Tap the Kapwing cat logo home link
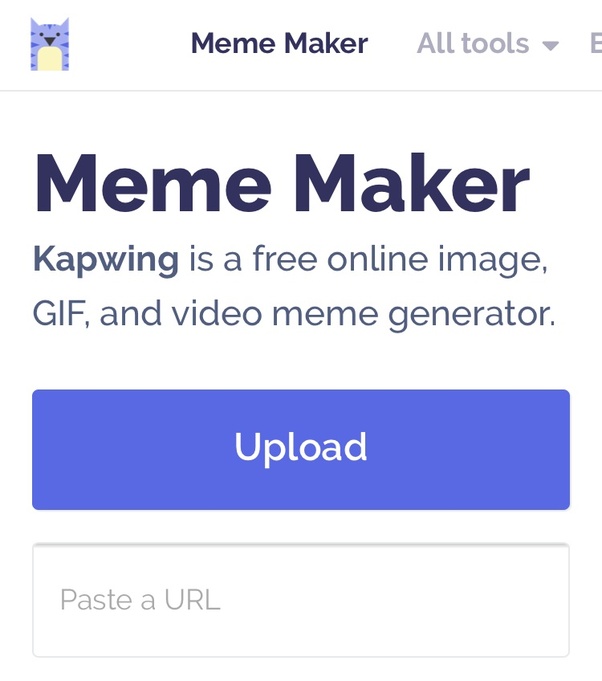This screenshot has height=681, width=602. pyautogui.click(x=50, y=45)
